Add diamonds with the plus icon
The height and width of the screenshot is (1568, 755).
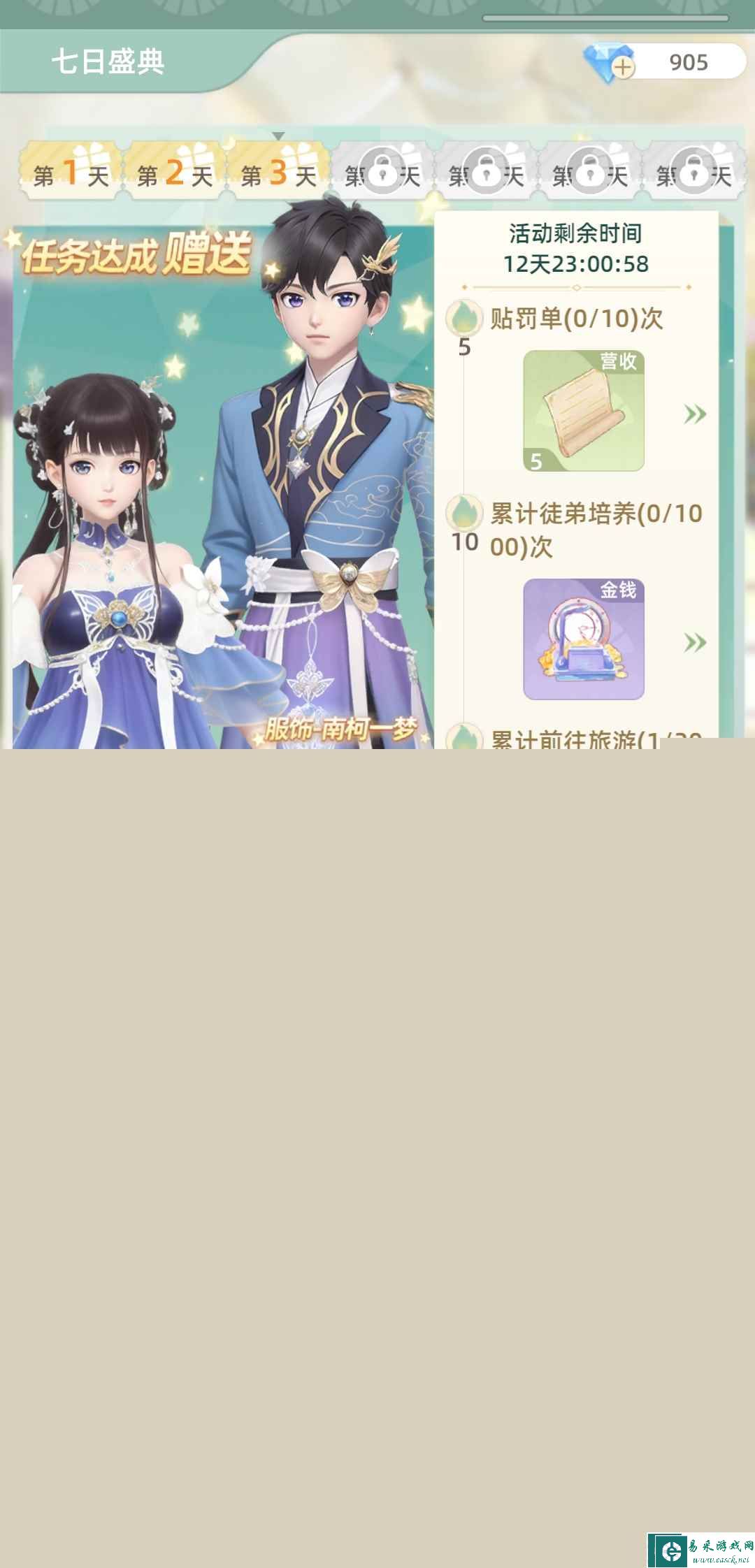coord(623,68)
